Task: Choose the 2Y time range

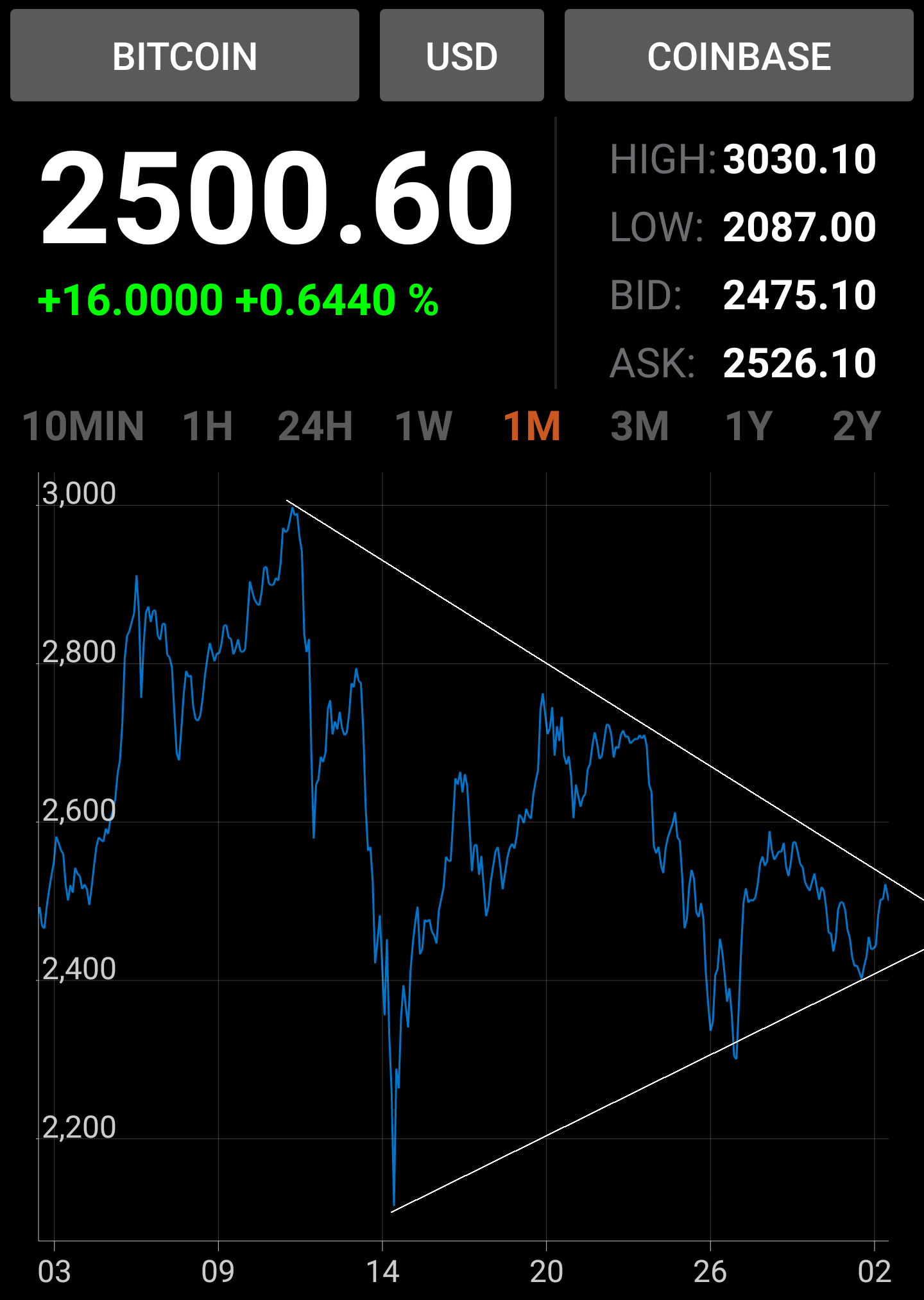Action: 856,426
